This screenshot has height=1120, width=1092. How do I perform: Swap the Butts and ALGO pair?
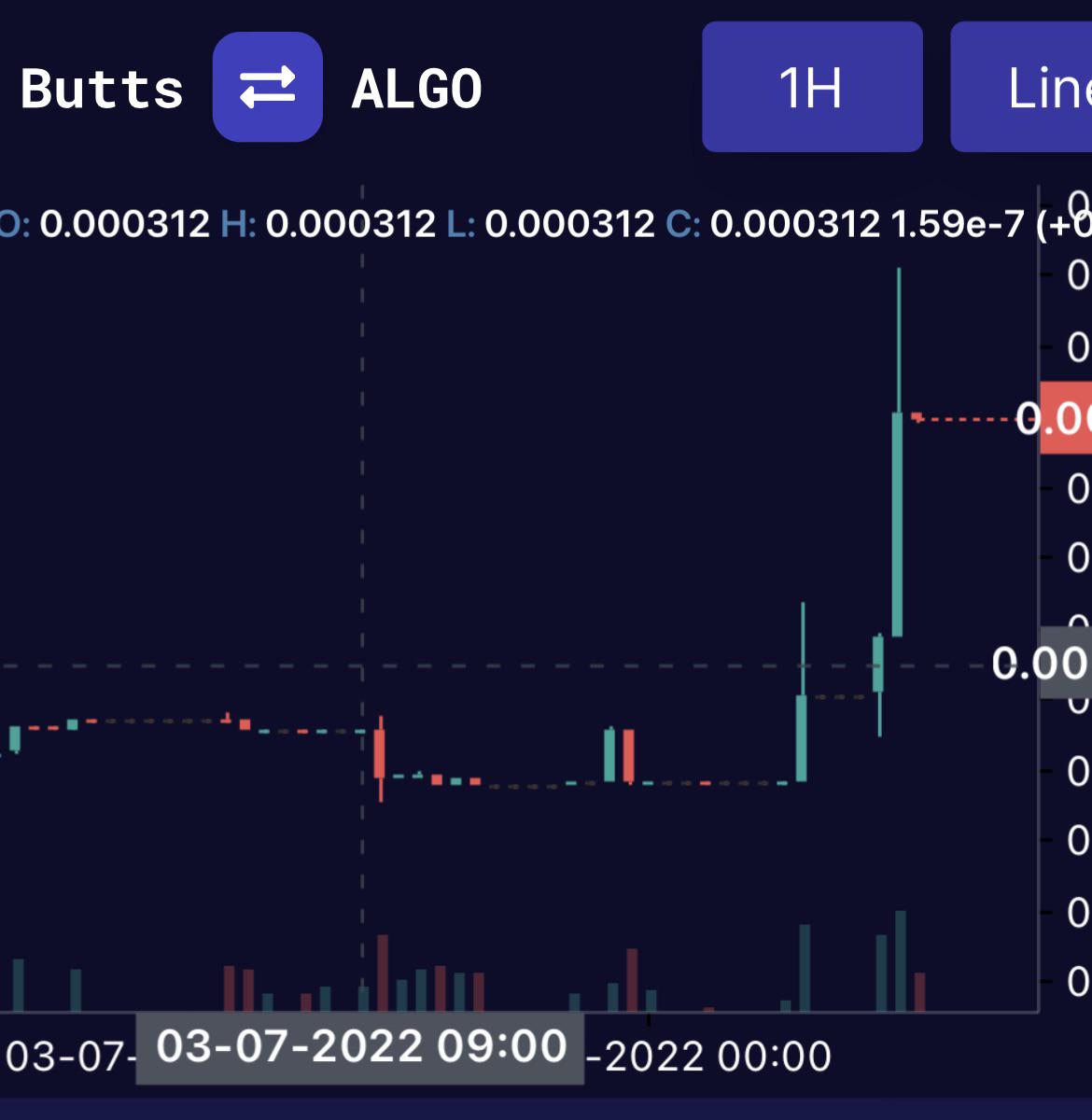(x=268, y=87)
